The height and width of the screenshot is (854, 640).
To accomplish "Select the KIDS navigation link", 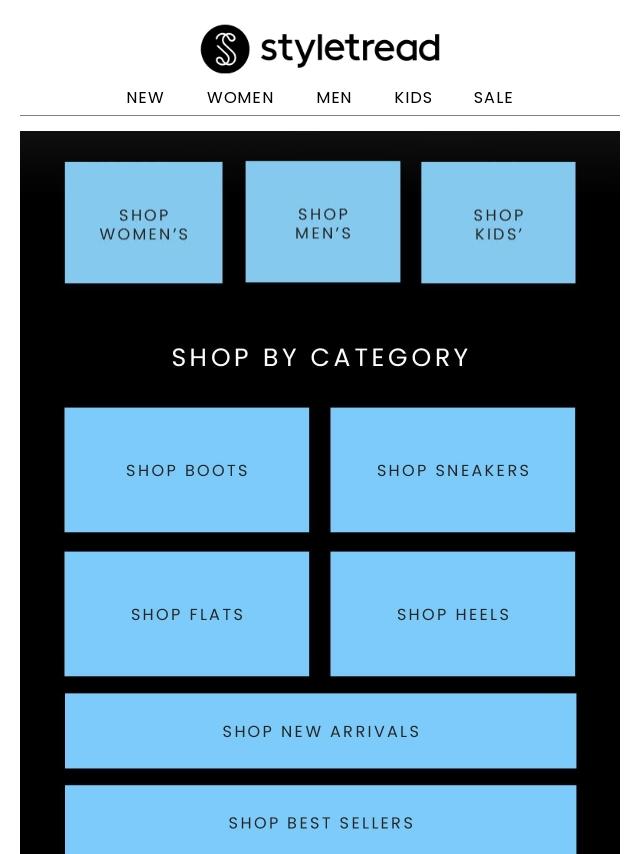I will [413, 98].
